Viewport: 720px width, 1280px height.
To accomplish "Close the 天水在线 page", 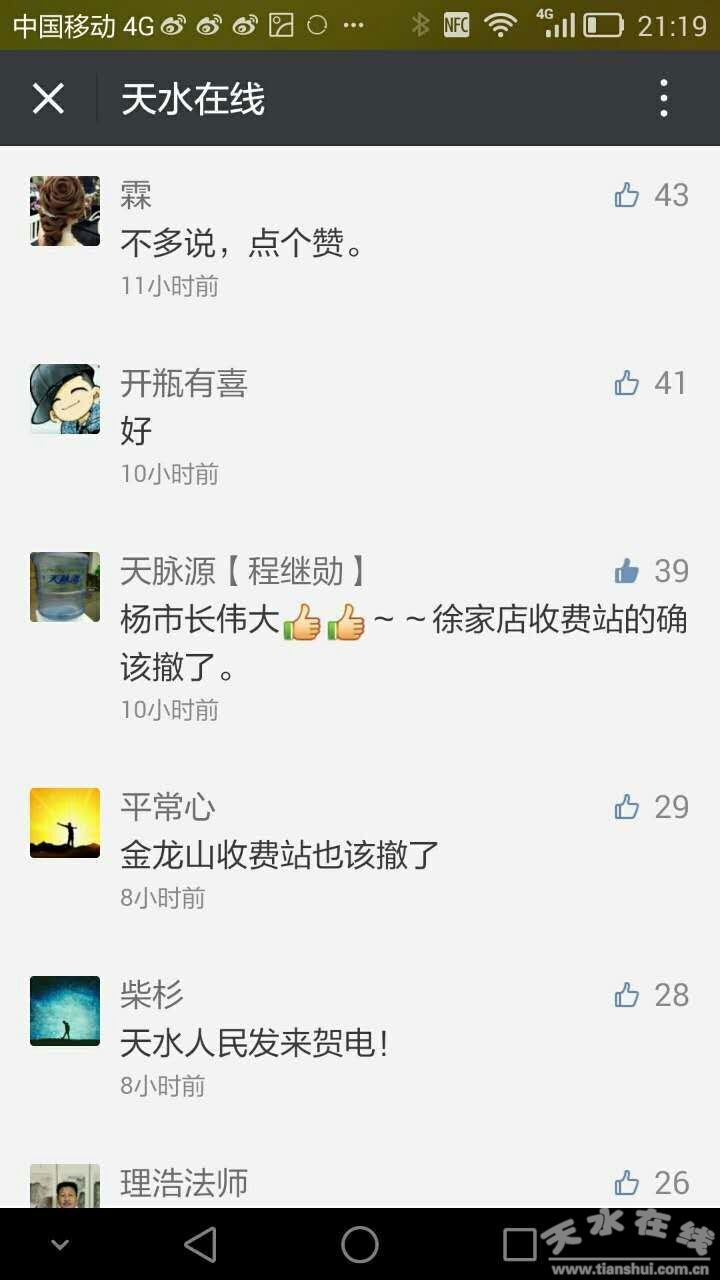I will tap(48, 99).
